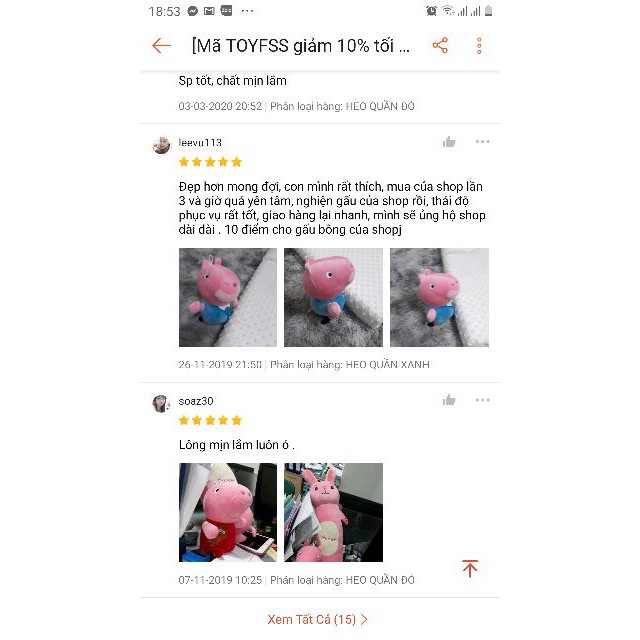Jump back to top of page
The height and width of the screenshot is (640, 640).
click(470, 568)
